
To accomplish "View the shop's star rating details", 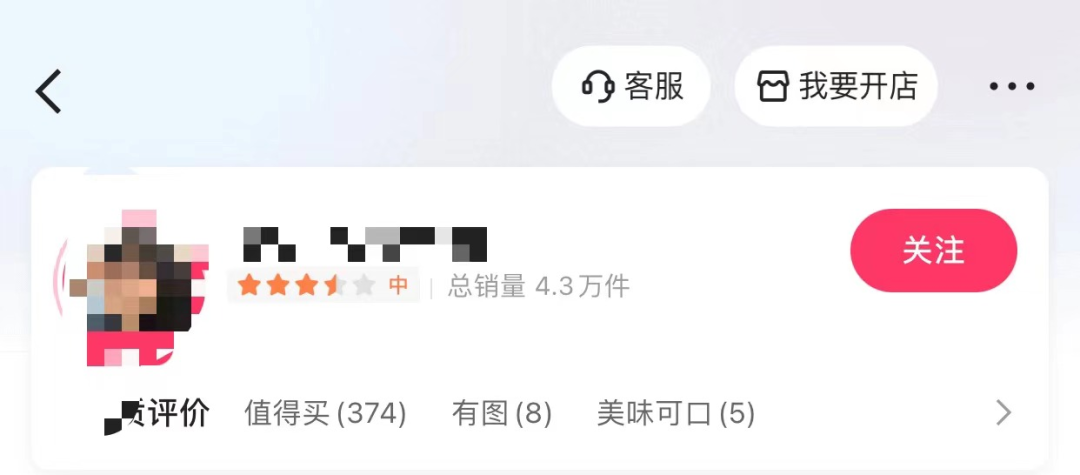I will 323,286.
